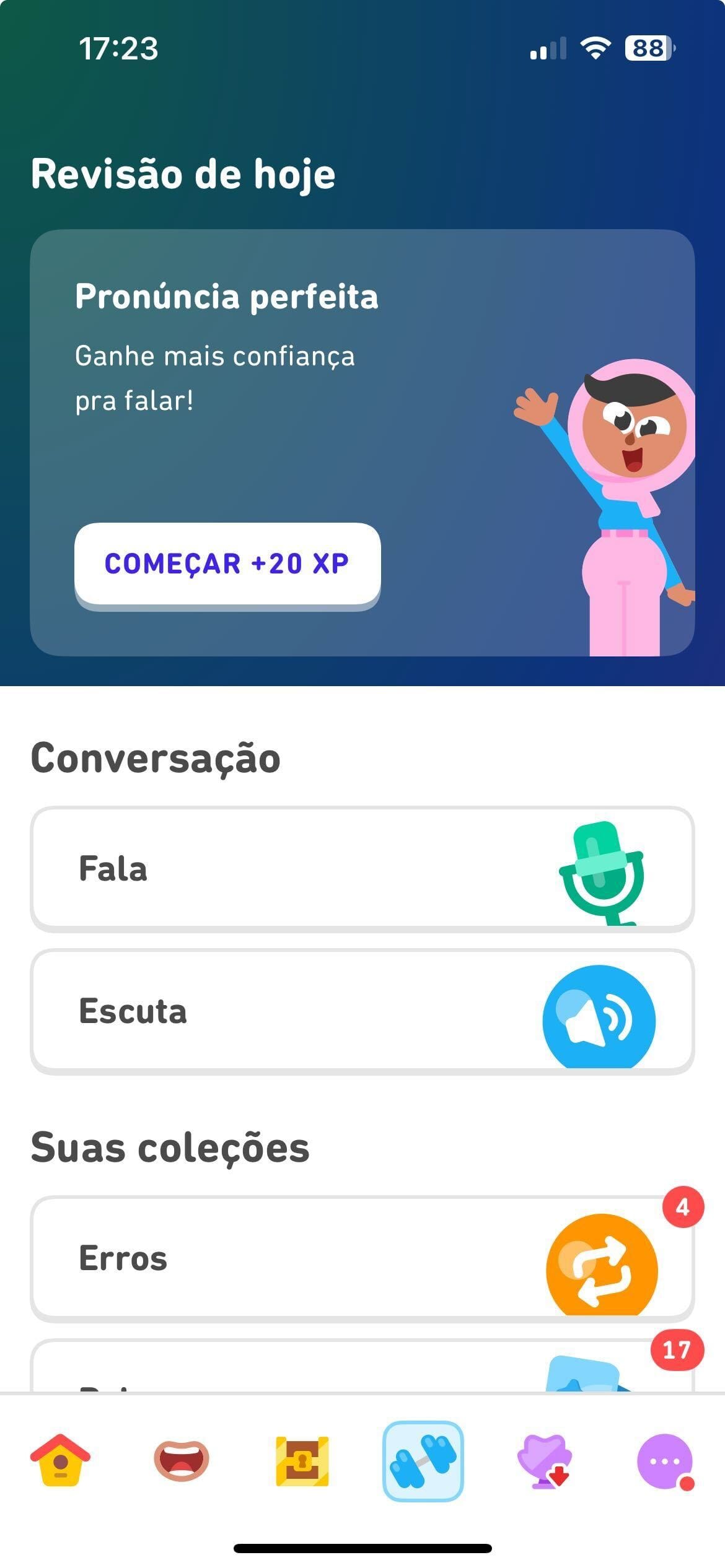
Task: Select the Escuta listening card
Action: (x=362, y=1022)
